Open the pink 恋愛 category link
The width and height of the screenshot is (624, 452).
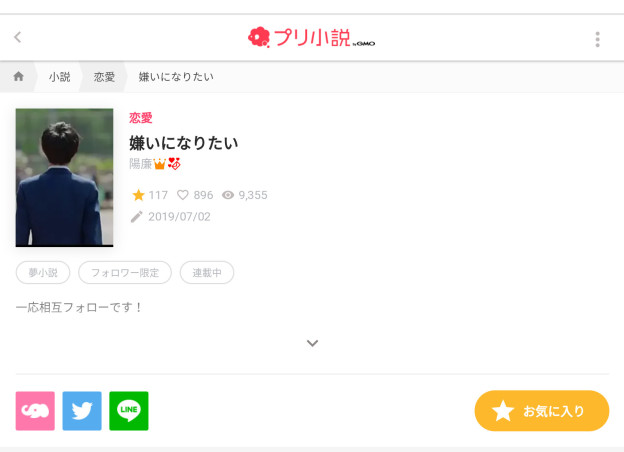[x=140, y=118]
